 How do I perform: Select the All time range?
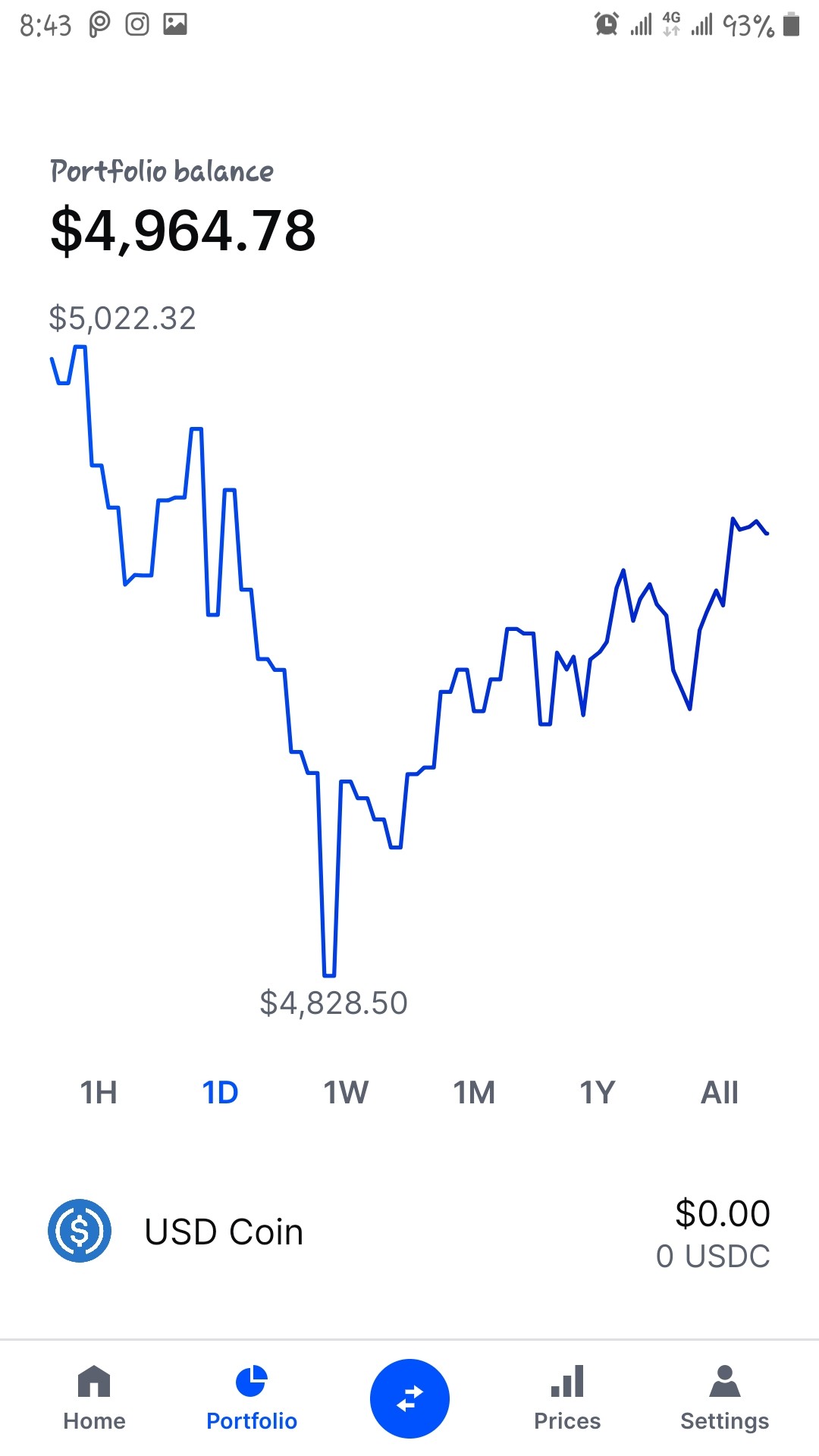pyautogui.click(x=720, y=1093)
